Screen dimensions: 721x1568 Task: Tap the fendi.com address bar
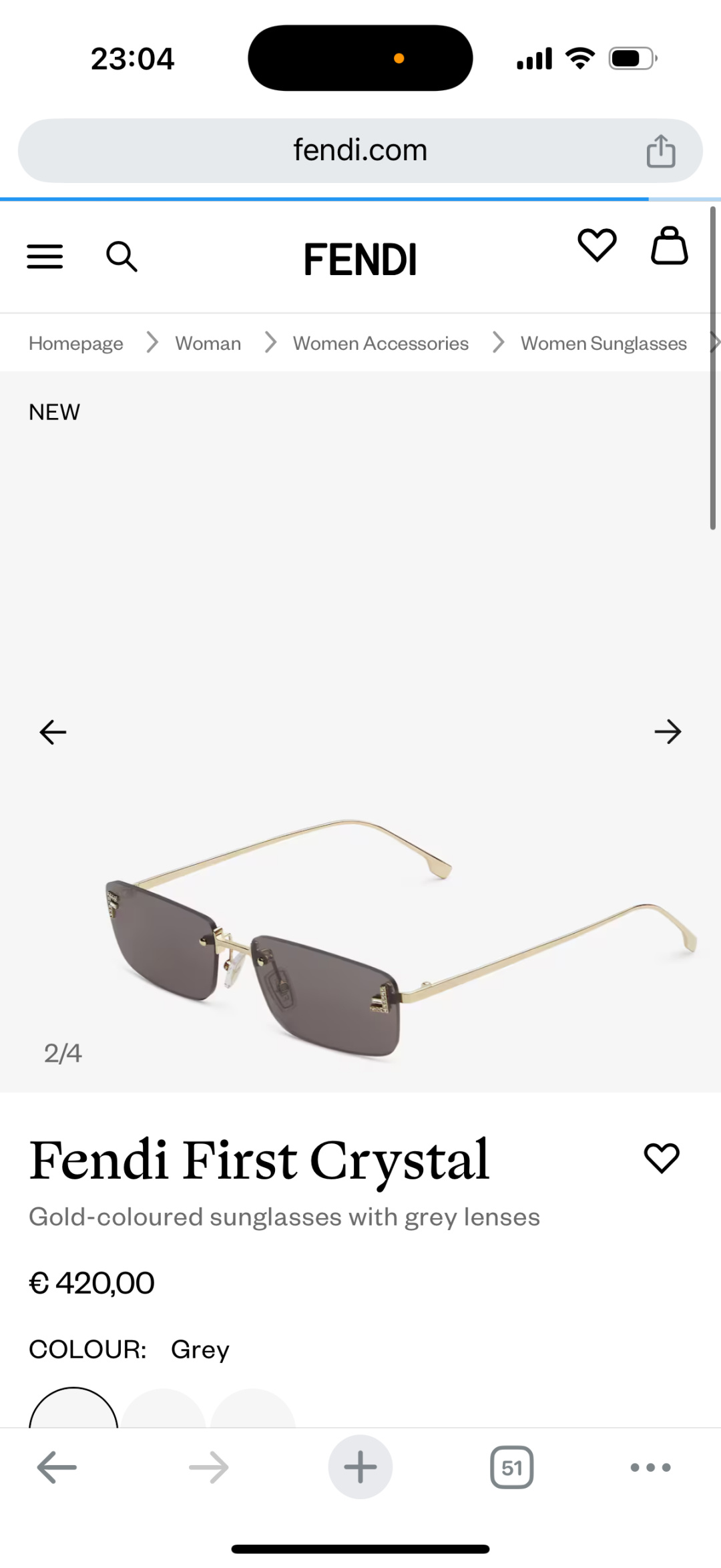click(x=360, y=151)
